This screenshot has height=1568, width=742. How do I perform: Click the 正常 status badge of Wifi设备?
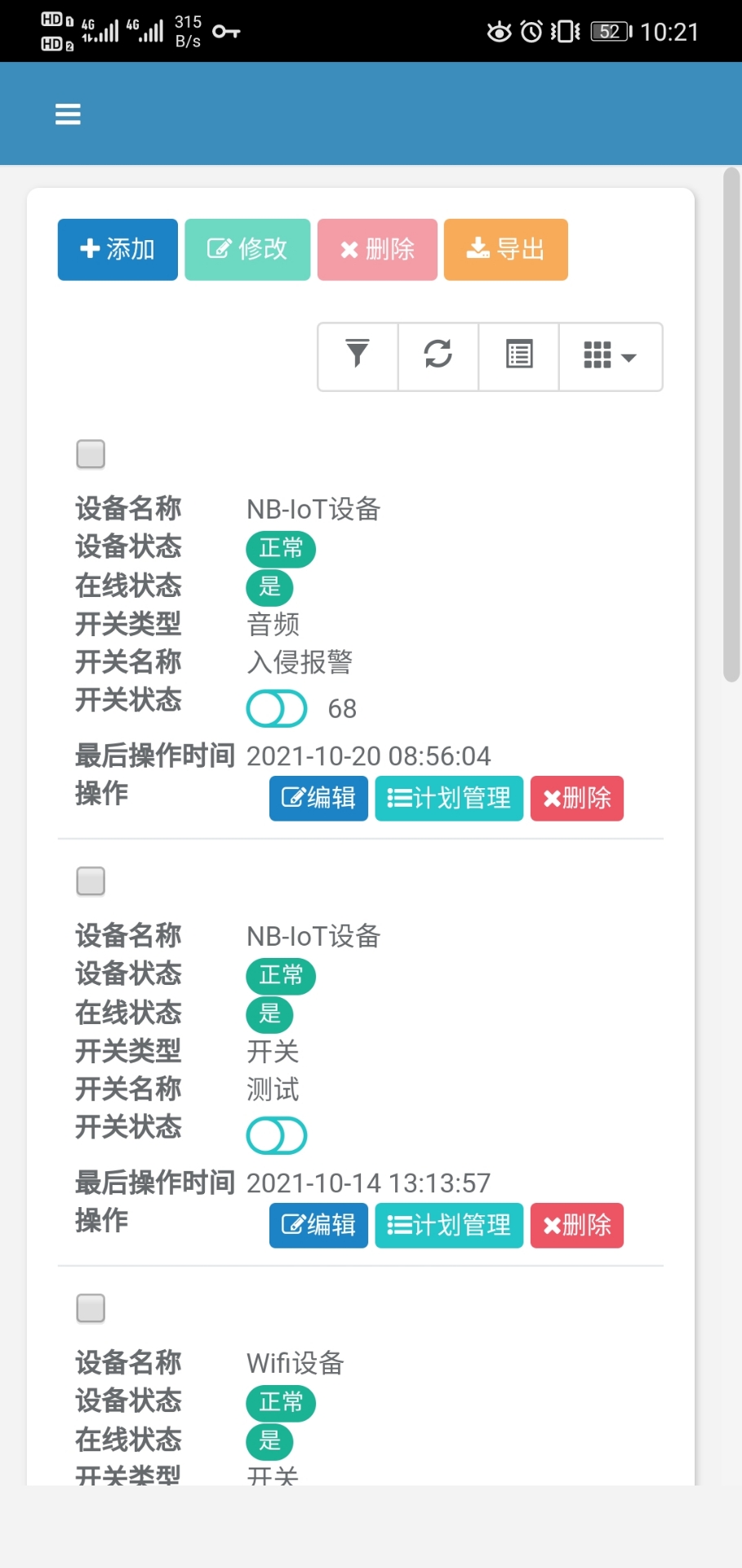(x=280, y=1402)
